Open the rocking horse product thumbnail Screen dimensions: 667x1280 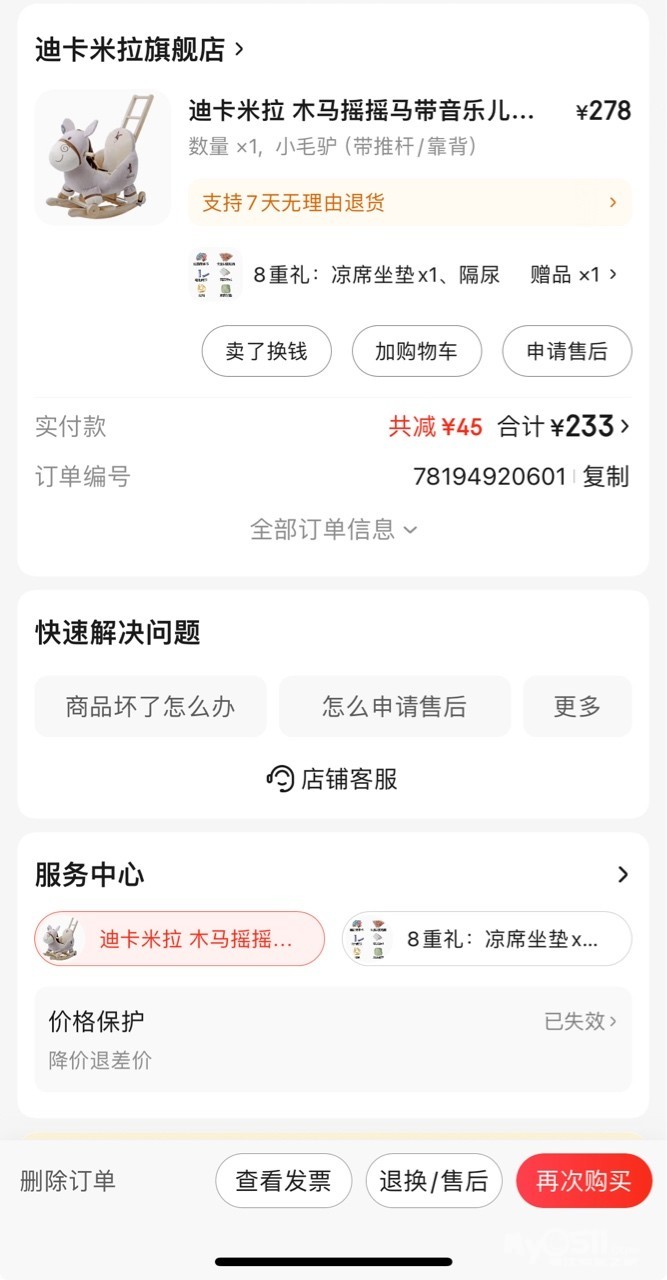coord(103,157)
